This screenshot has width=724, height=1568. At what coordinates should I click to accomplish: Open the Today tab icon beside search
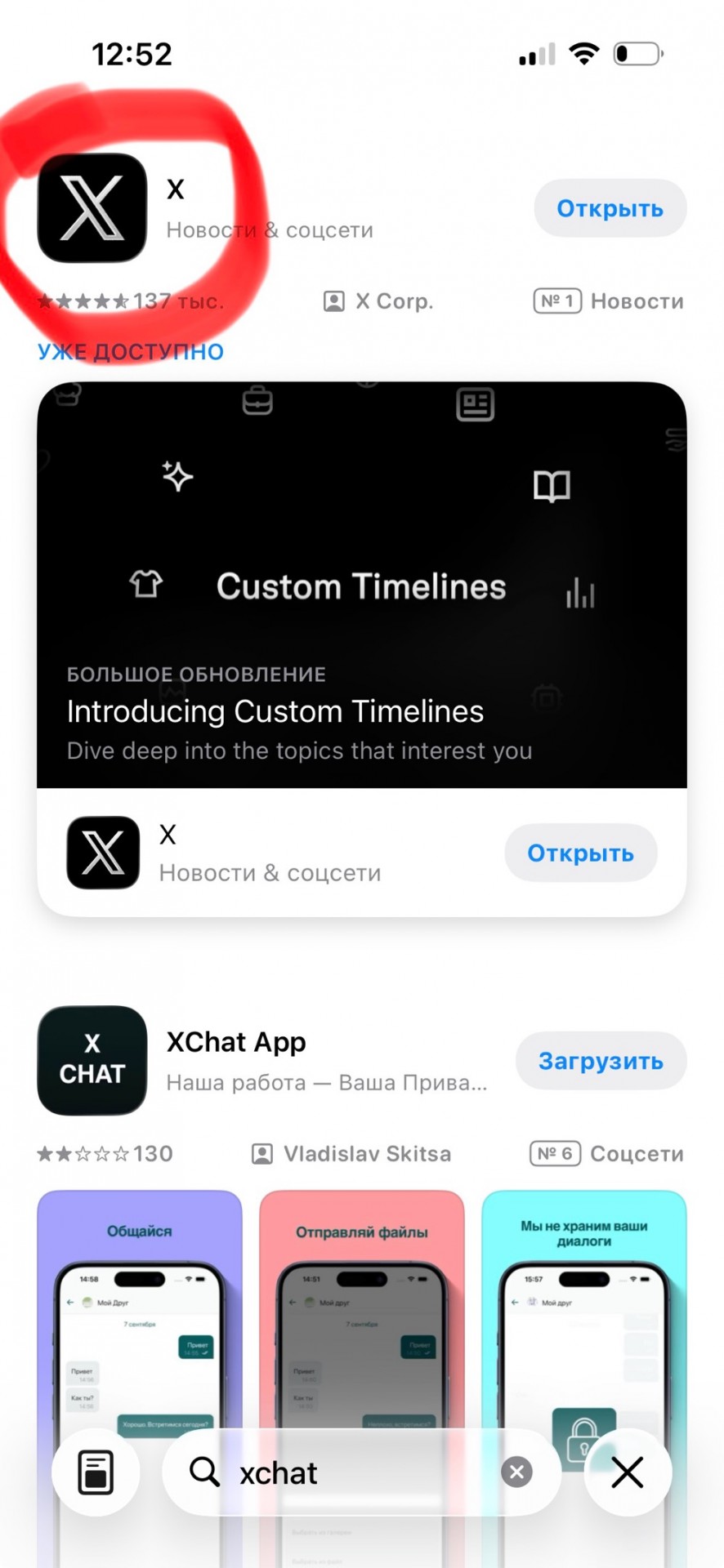[96, 1472]
